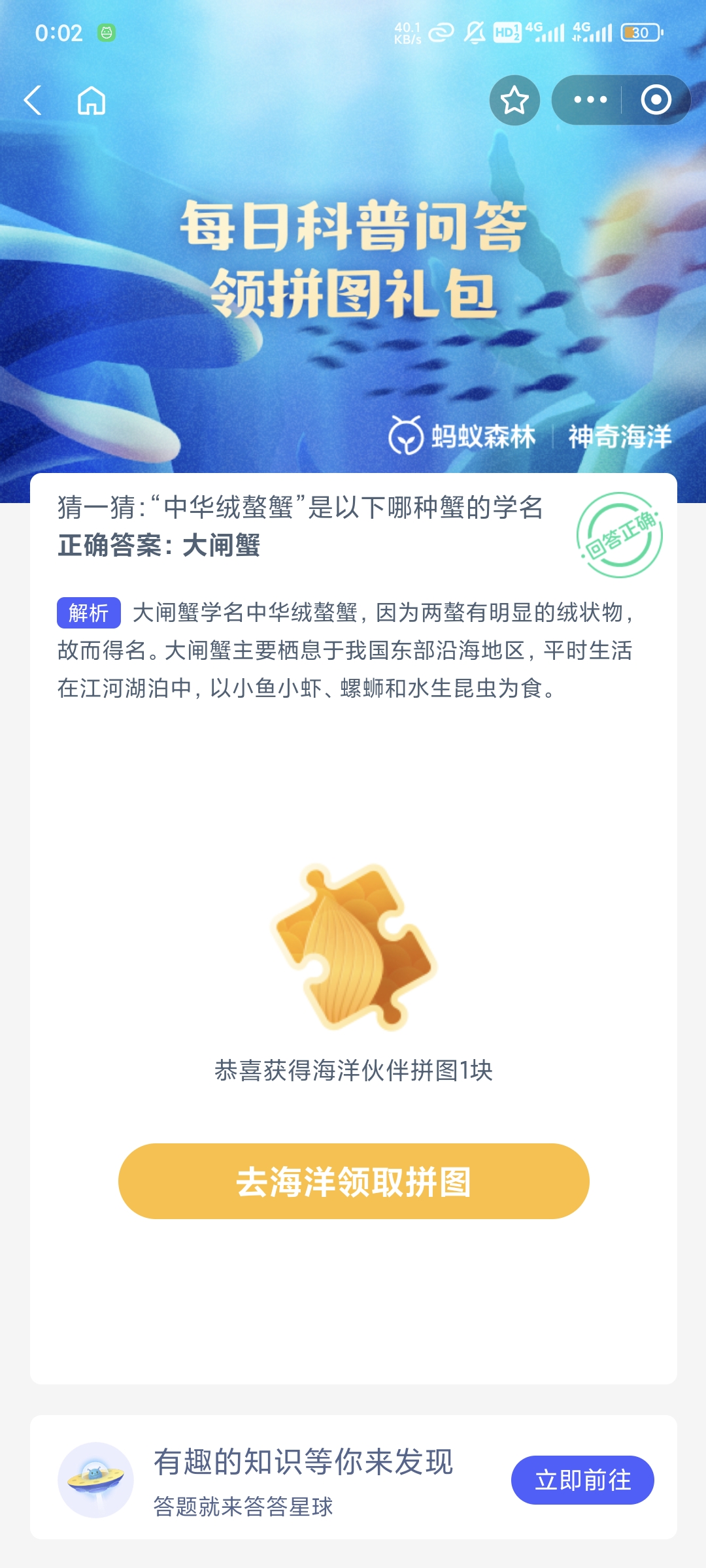Tap 去海洋领取拼图 button
The height and width of the screenshot is (1568, 706).
click(x=354, y=1181)
